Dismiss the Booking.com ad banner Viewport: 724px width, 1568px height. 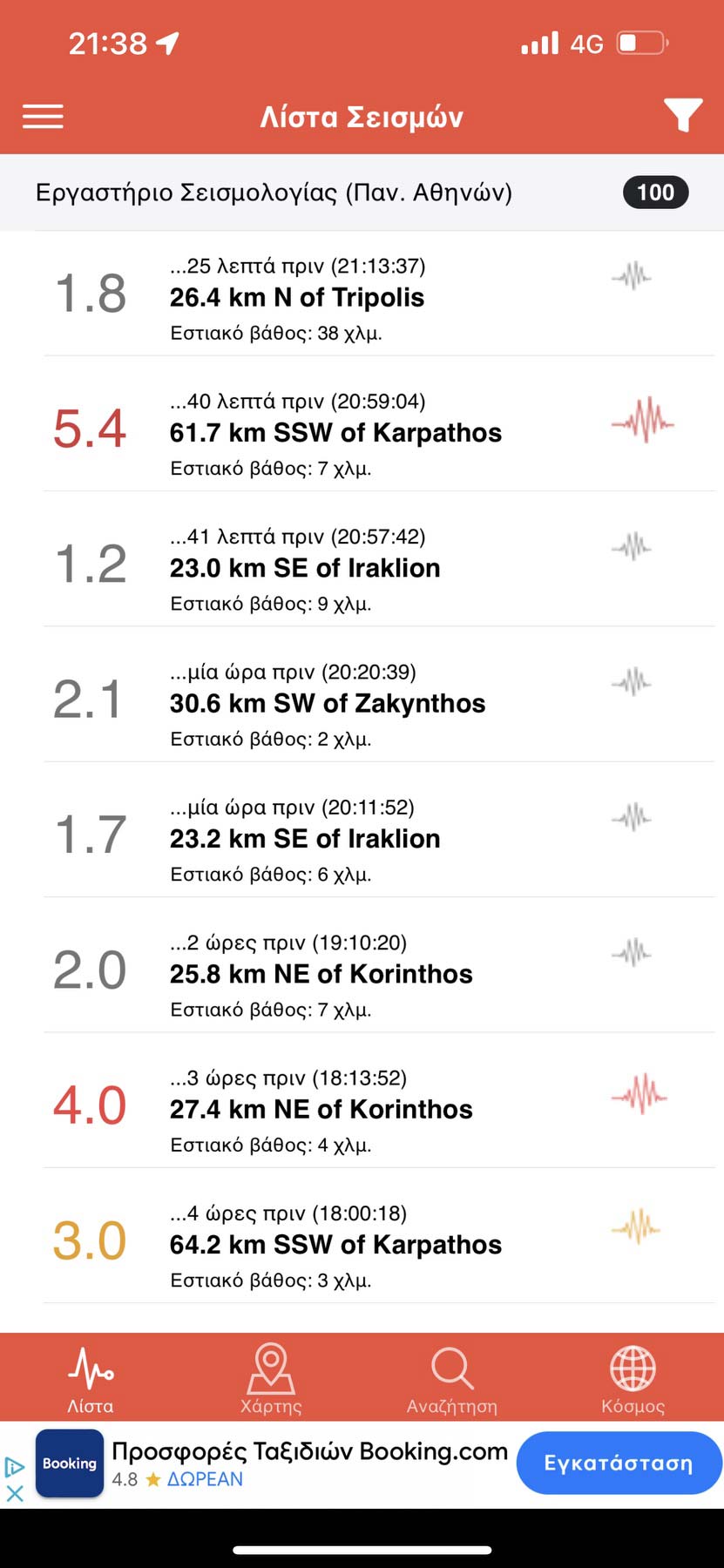pyautogui.click(x=15, y=1493)
